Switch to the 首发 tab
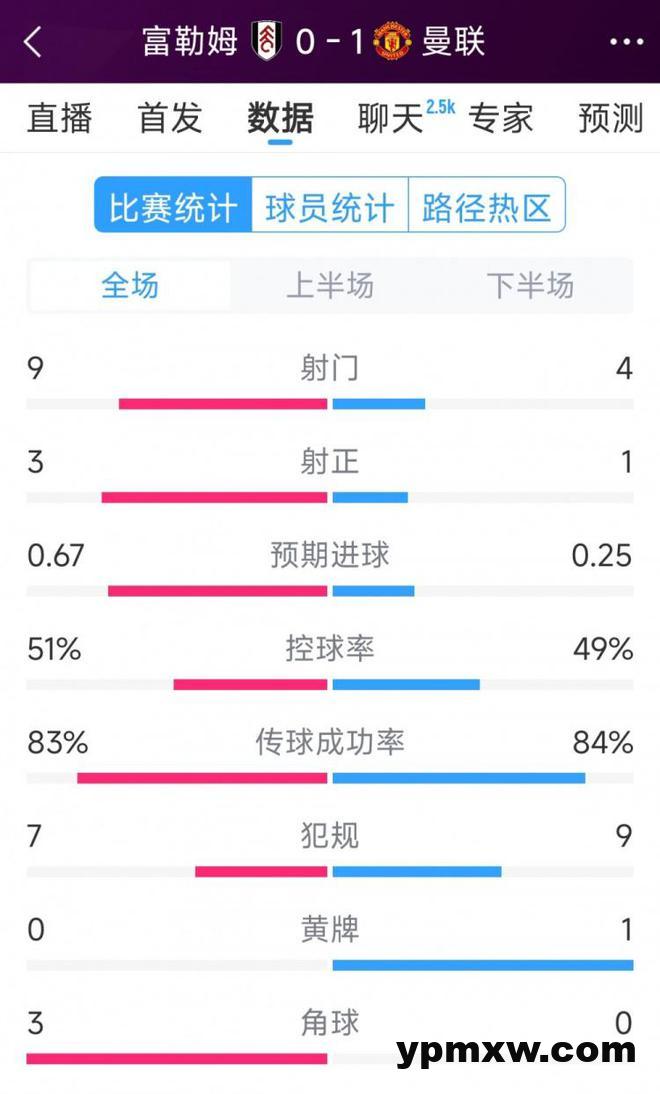 tap(170, 118)
